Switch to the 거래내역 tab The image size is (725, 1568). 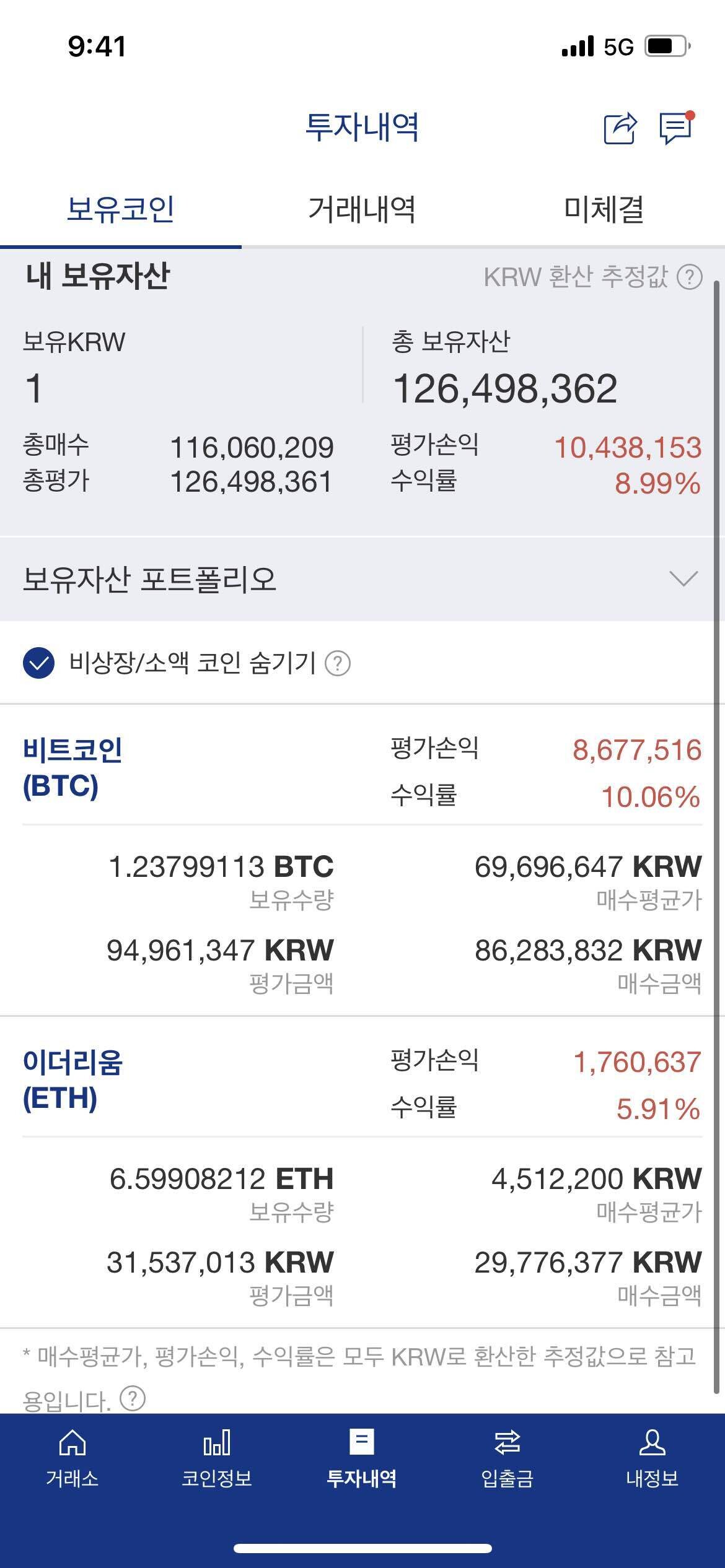click(362, 211)
